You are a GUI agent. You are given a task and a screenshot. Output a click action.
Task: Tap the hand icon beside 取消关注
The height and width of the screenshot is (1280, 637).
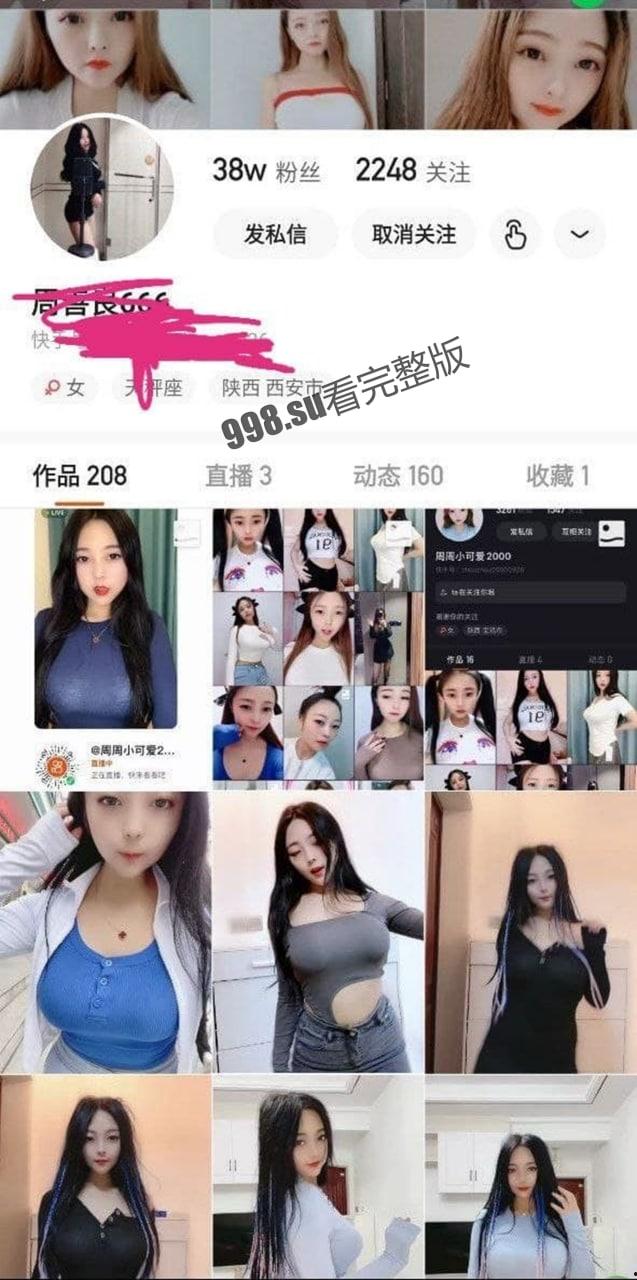(x=515, y=235)
